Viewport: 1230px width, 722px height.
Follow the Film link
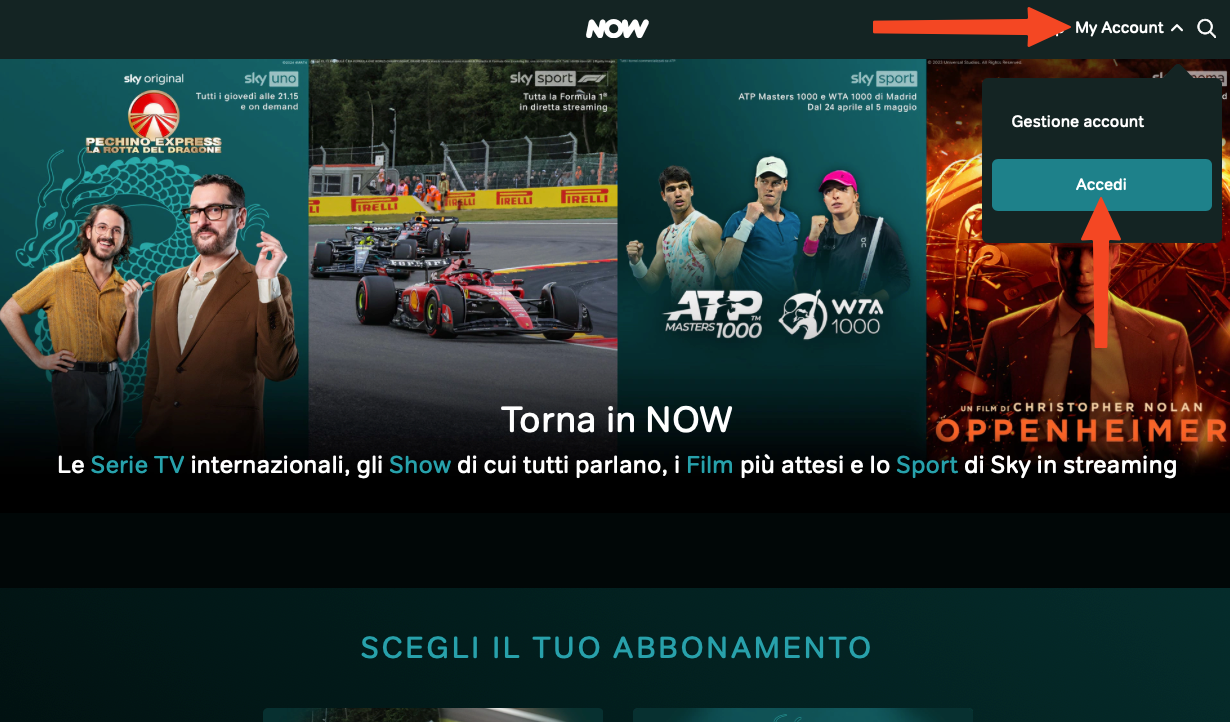pyautogui.click(x=709, y=465)
